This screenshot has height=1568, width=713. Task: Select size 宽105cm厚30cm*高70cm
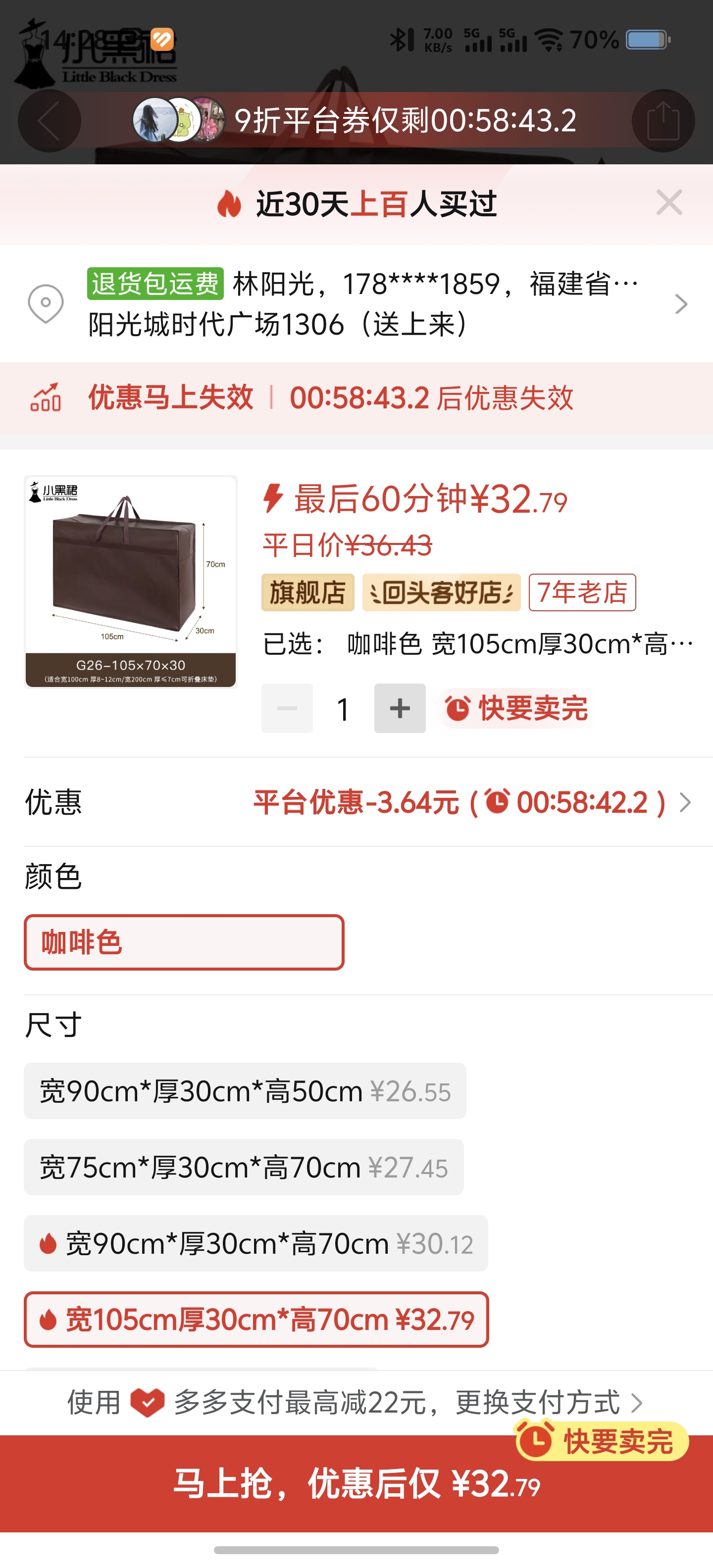point(256,1319)
